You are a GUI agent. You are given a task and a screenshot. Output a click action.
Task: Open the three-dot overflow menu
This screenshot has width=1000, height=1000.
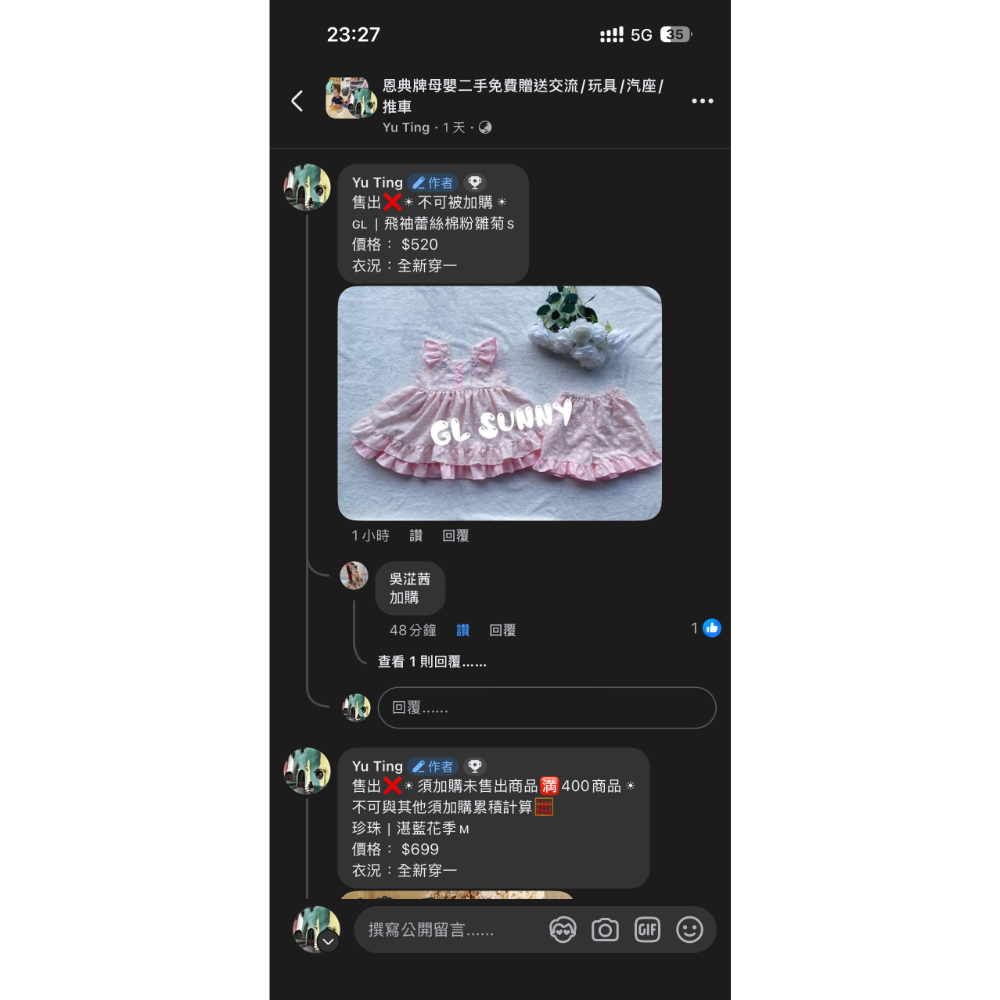click(x=703, y=101)
